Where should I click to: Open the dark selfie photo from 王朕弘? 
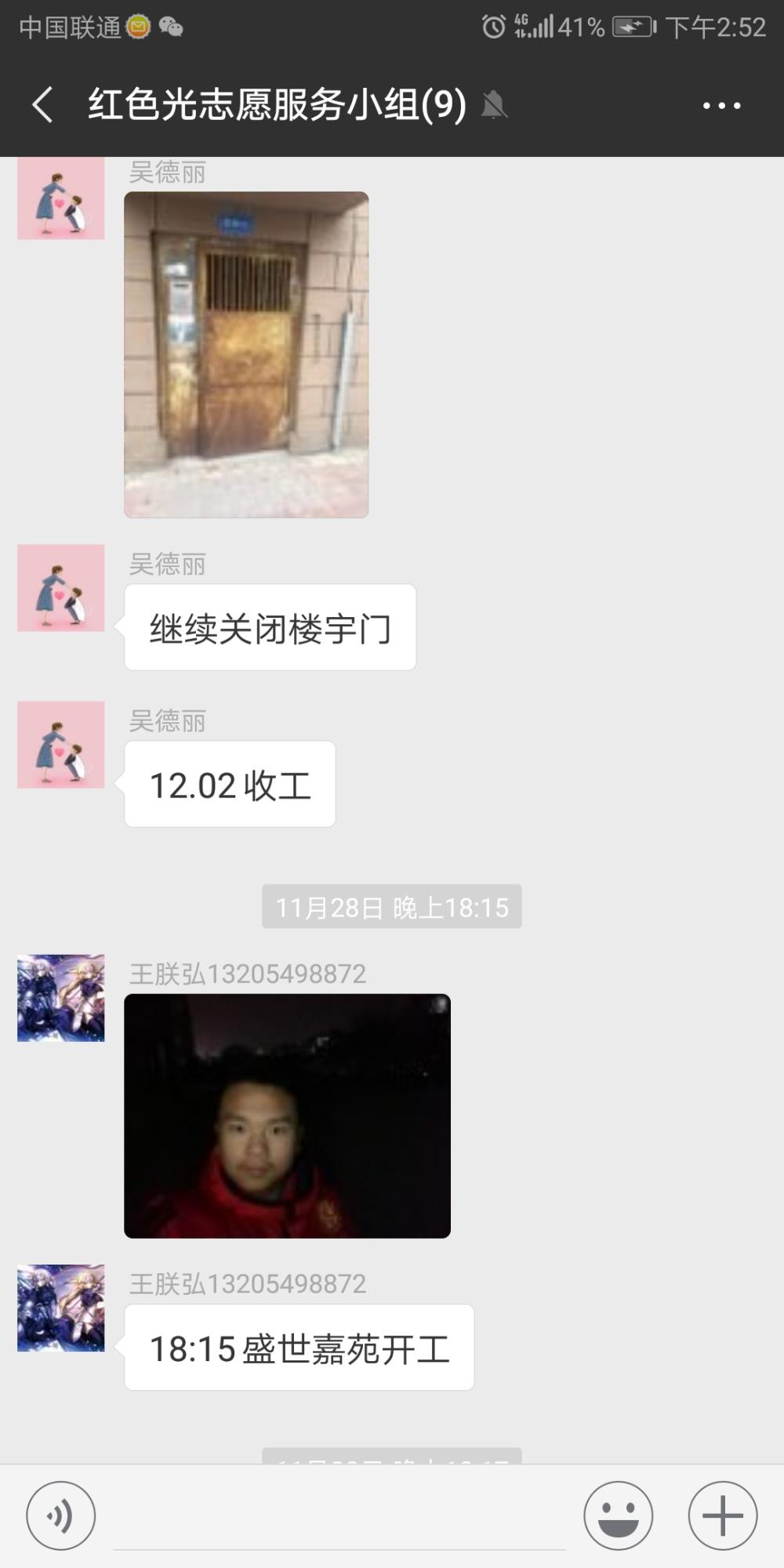coord(287,1116)
